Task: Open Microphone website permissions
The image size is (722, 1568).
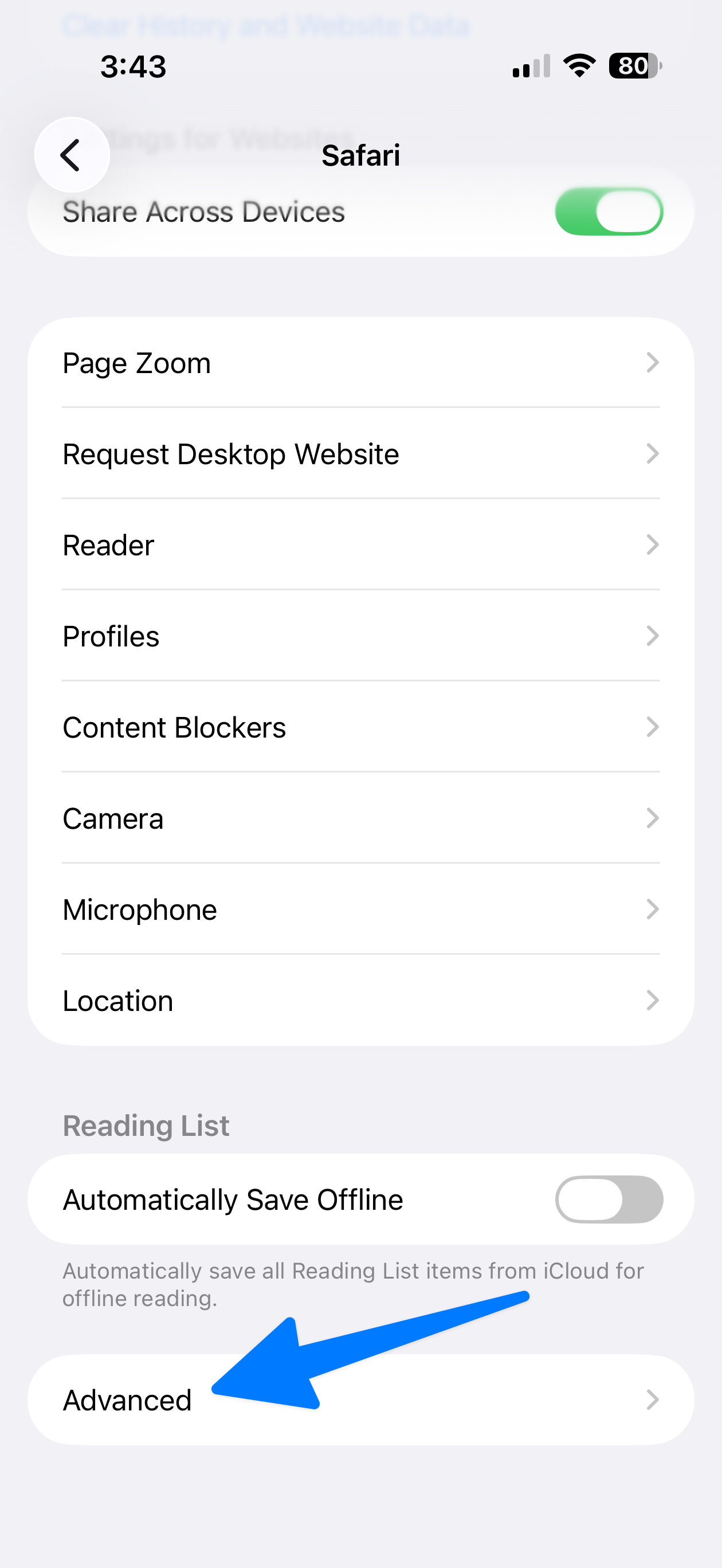Action: 360,910
